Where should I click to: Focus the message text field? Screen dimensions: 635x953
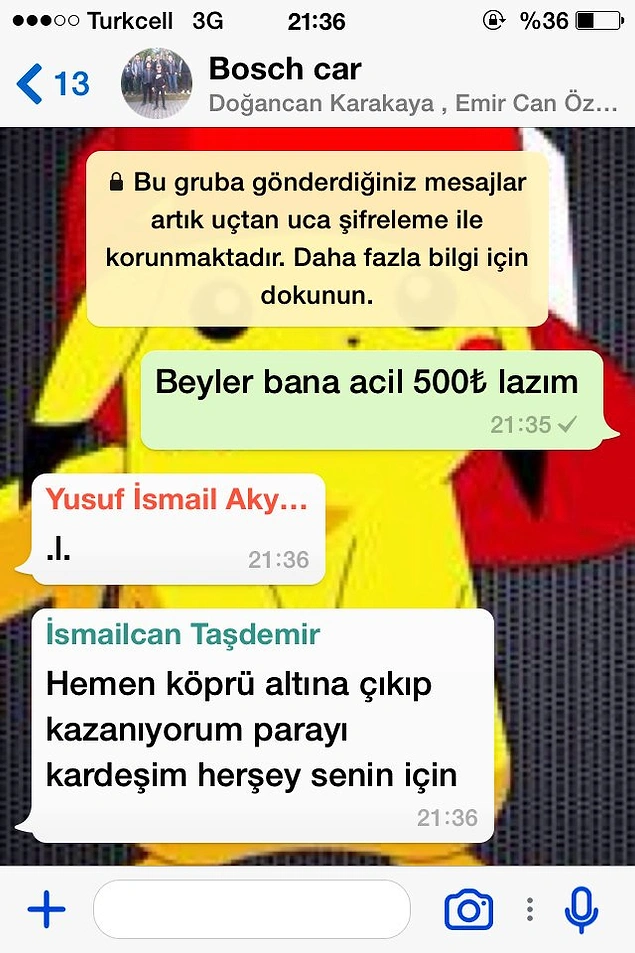pos(251,909)
